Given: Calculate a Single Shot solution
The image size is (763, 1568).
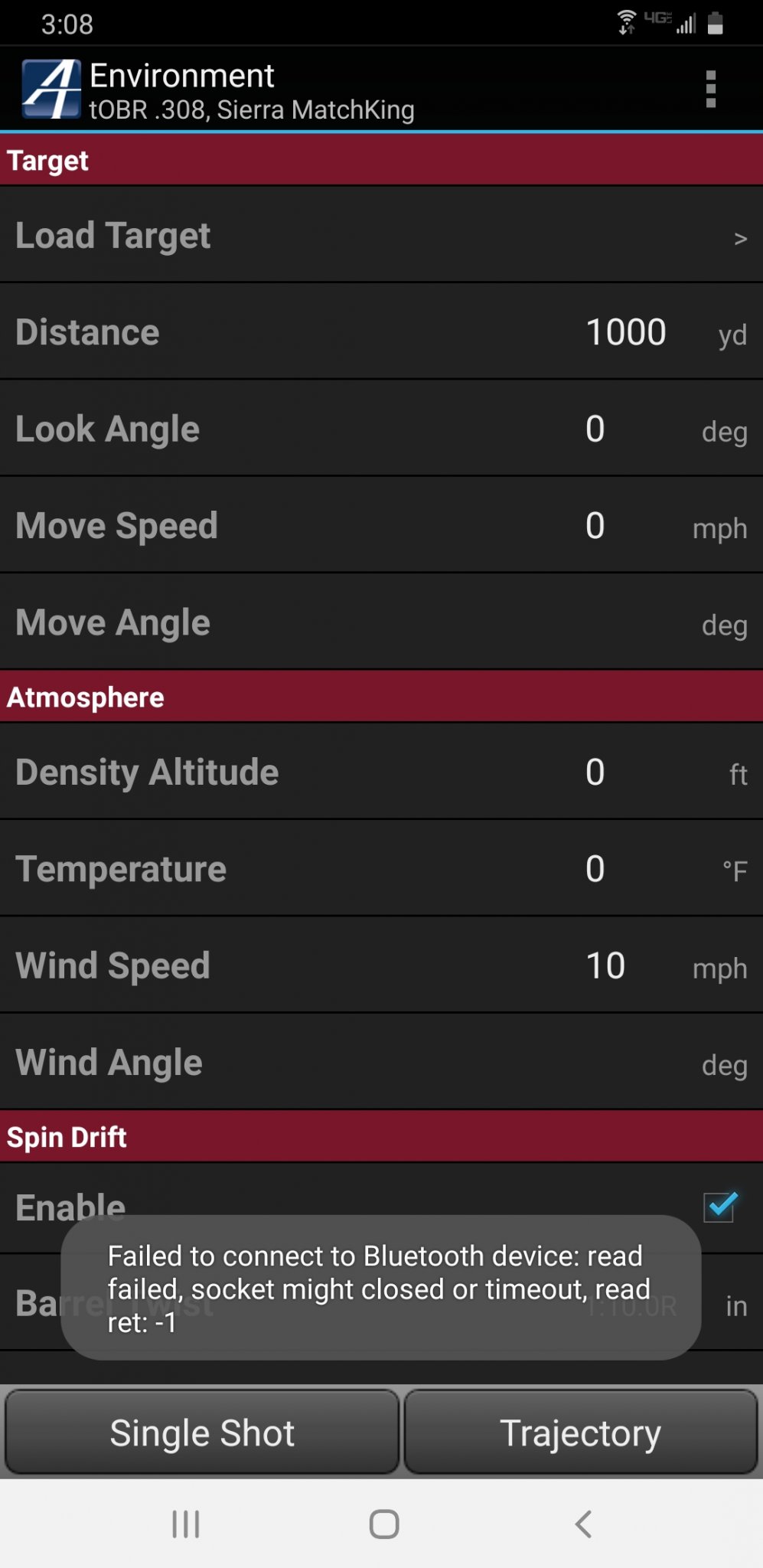Looking at the screenshot, I should click(202, 1432).
